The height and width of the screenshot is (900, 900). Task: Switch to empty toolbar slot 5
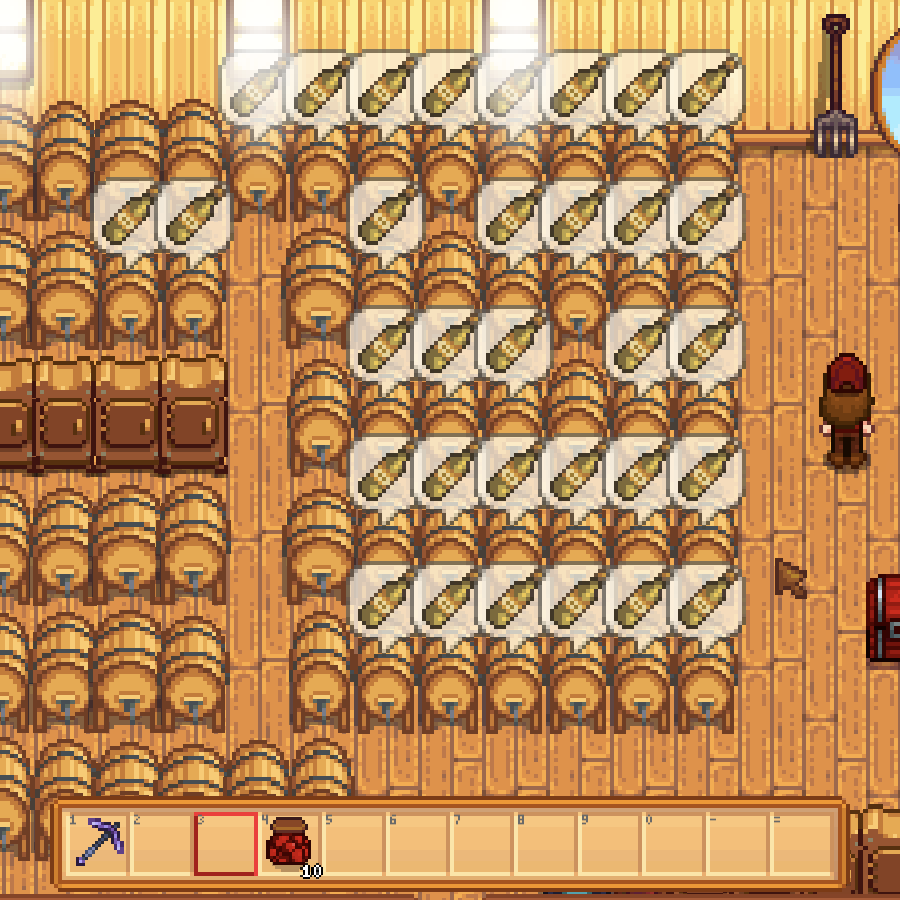pos(353,843)
